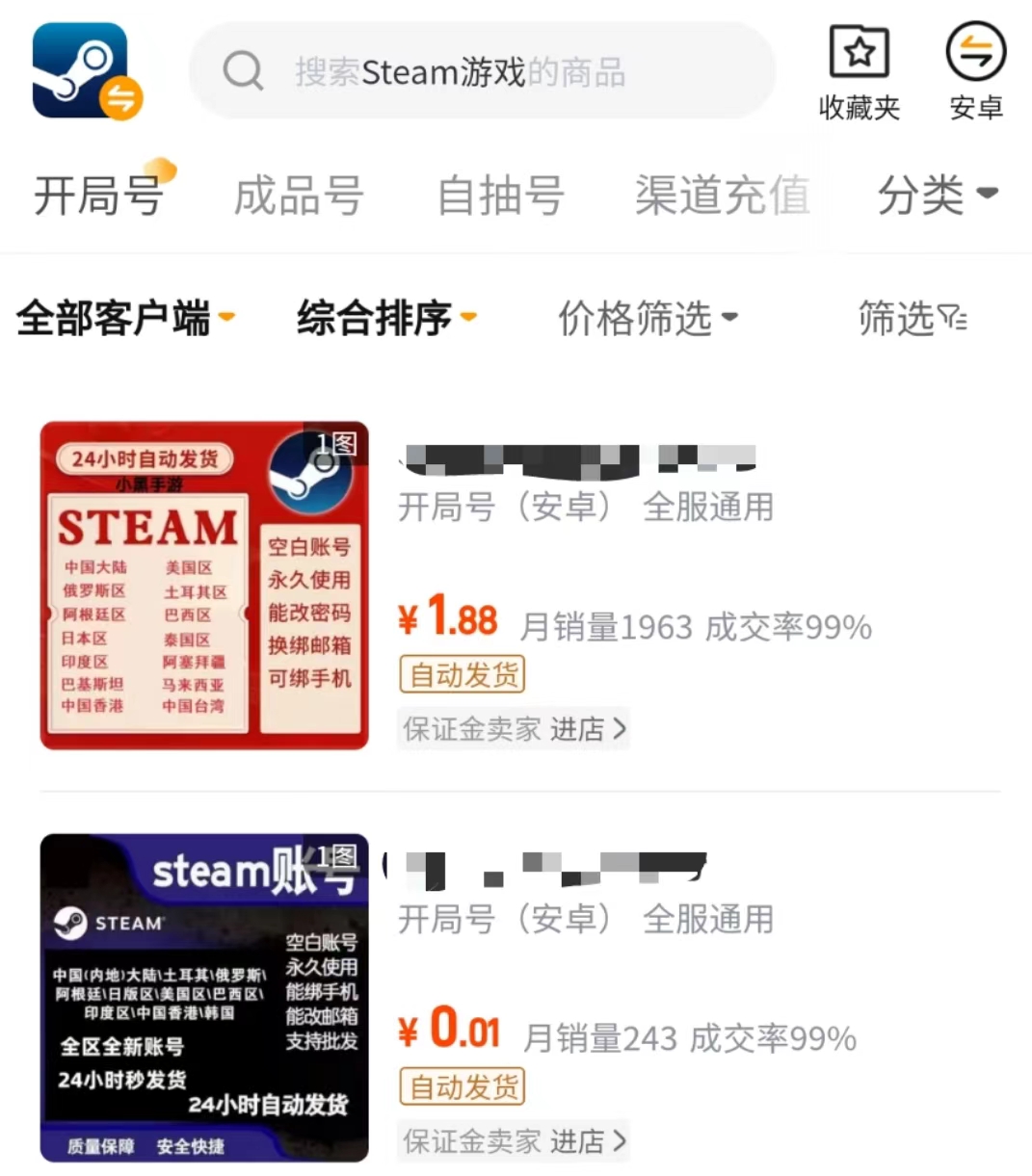Open the Steam product search box
This screenshot has width=1032, height=1176.
click(482, 71)
